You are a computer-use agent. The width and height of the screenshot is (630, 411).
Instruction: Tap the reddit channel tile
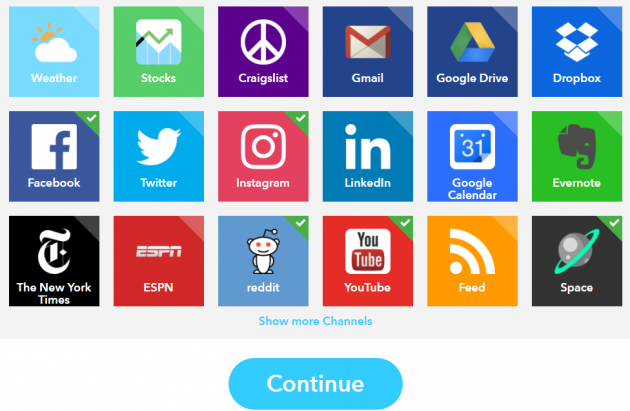[263, 260]
